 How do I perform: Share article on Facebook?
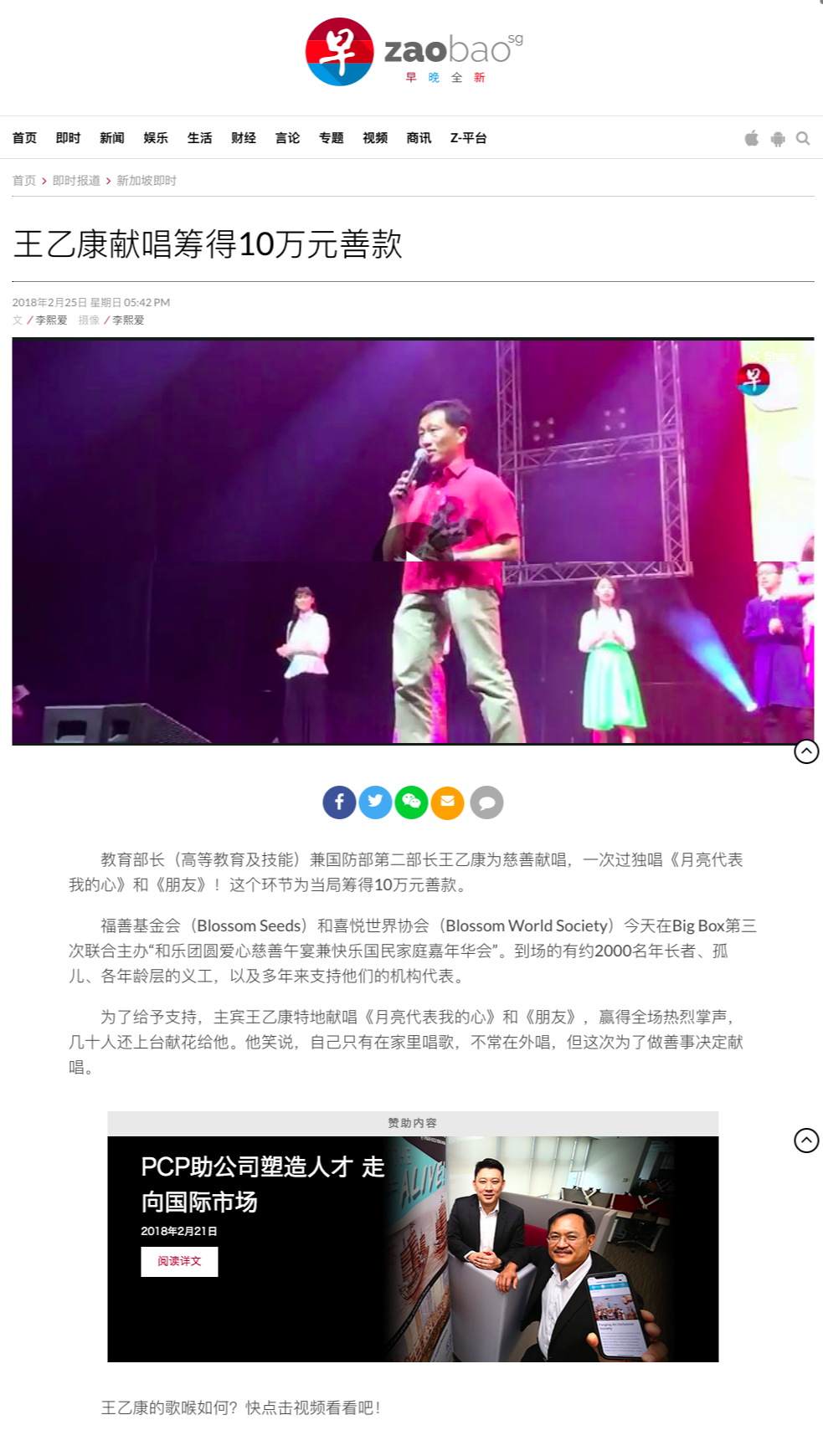click(x=339, y=802)
